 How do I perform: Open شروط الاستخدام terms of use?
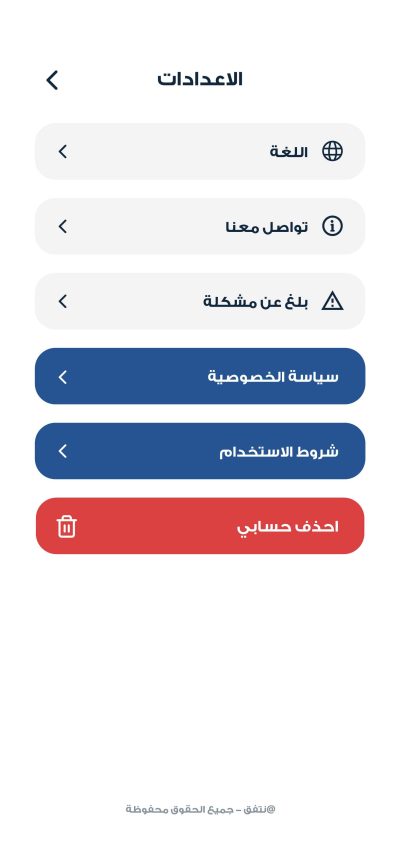200,451
